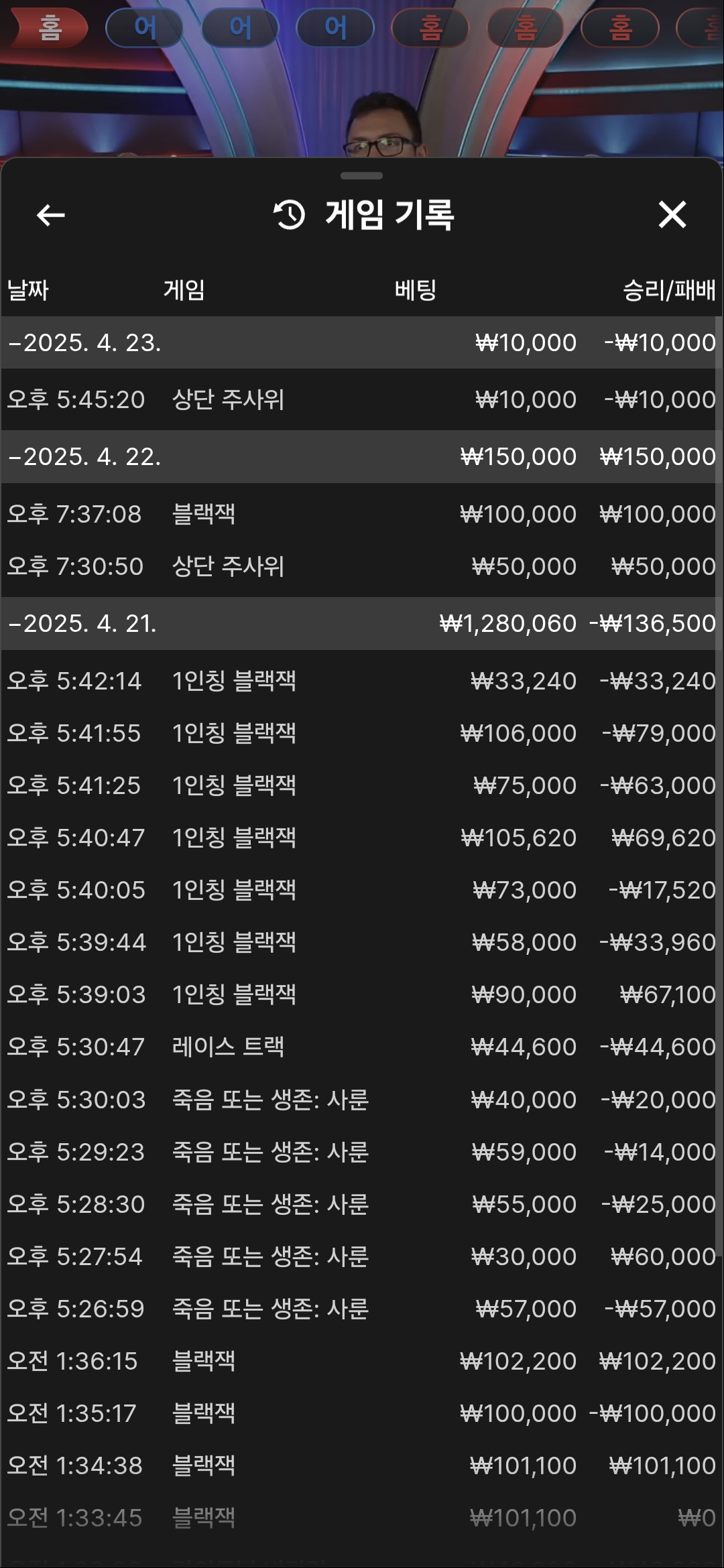The image size is (724, 1568).
Task: Collapse the 2025. 4. 22. date group
Action: pyautogui.click(x=359, y=456)
